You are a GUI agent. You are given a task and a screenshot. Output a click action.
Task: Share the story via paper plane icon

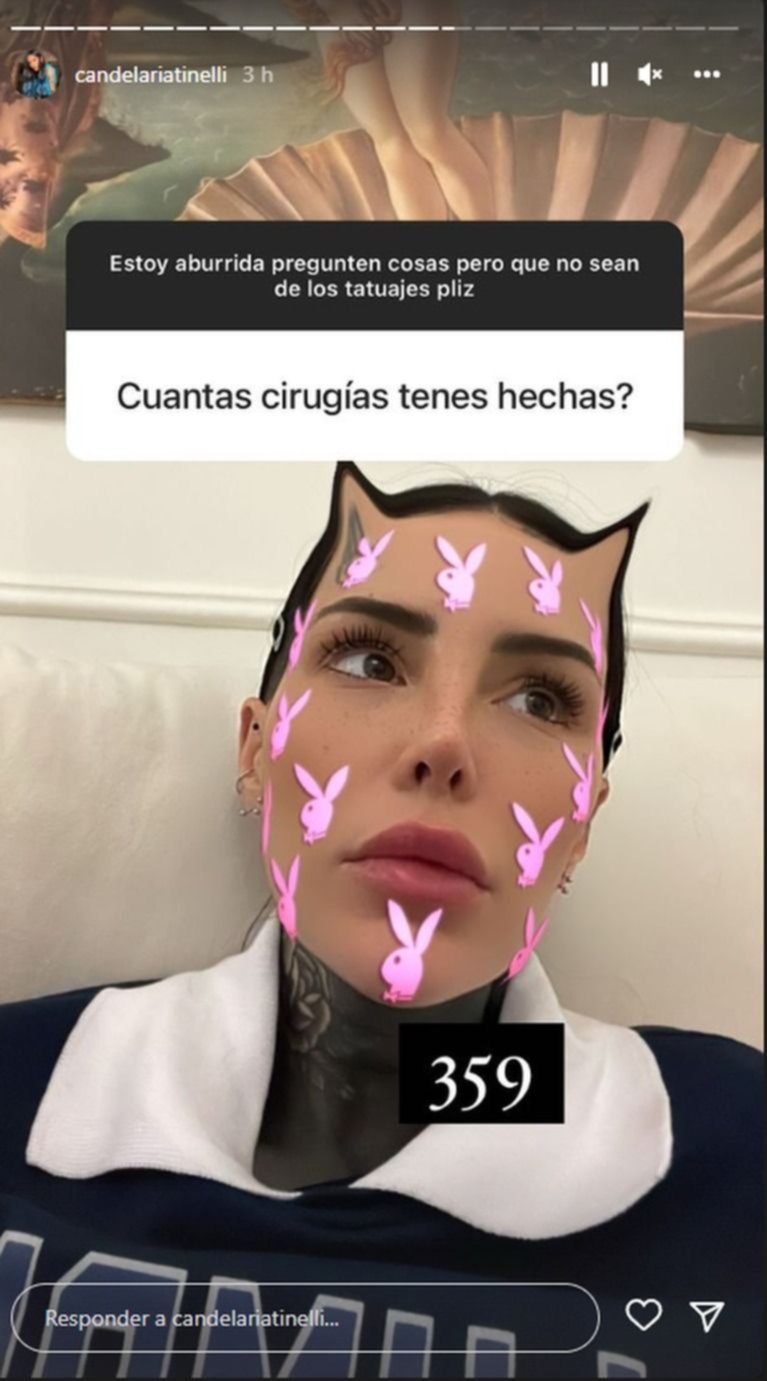coord(707,1316)
